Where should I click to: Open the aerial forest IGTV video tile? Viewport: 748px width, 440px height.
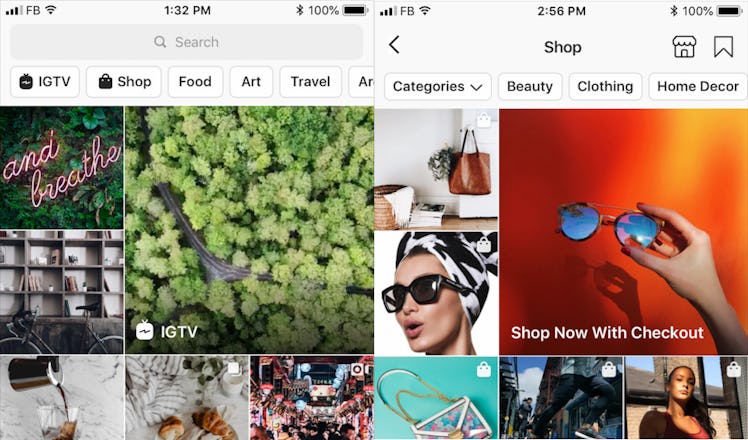(x=249, y=230)
